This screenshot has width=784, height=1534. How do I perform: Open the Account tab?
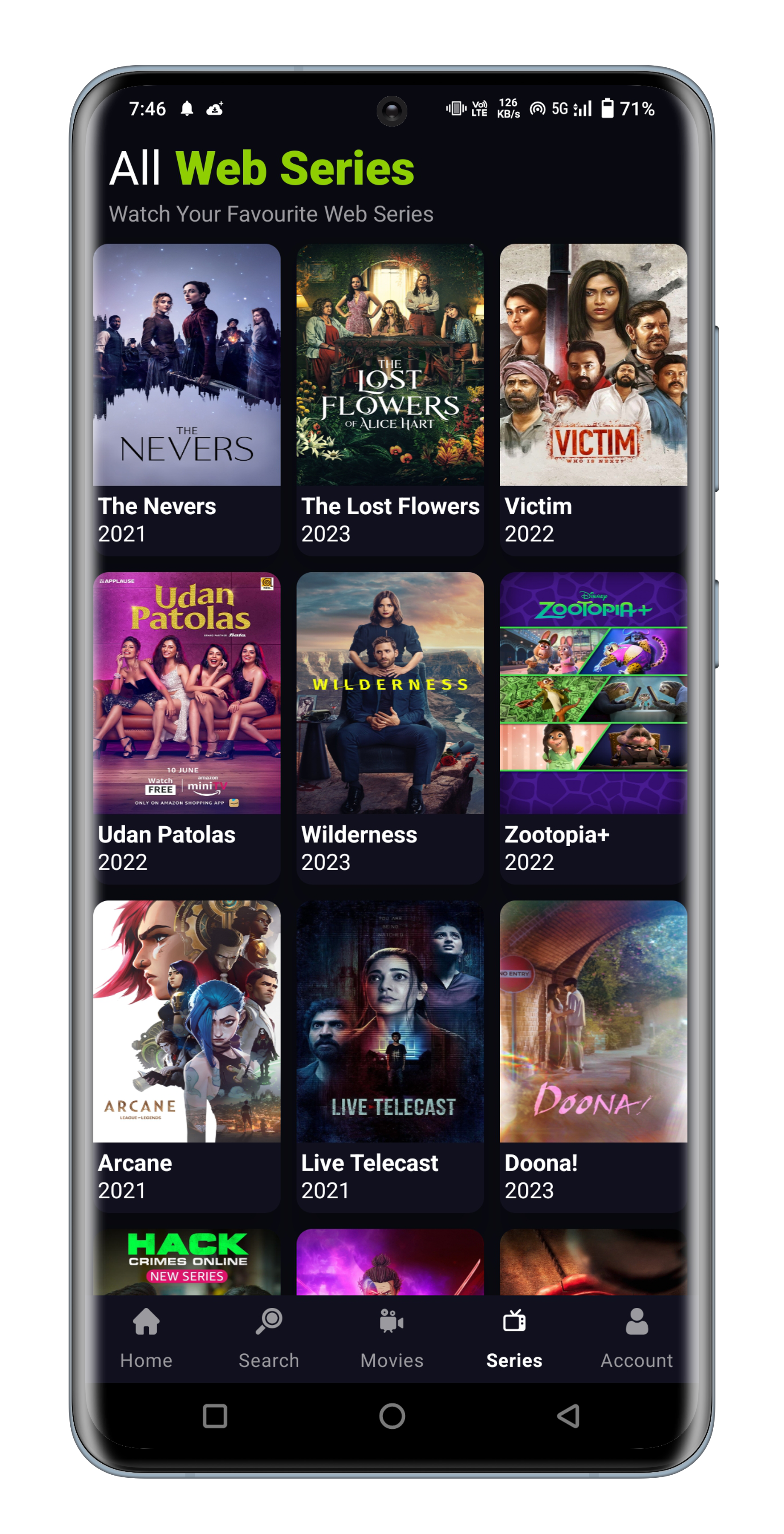click(637, 1338)
